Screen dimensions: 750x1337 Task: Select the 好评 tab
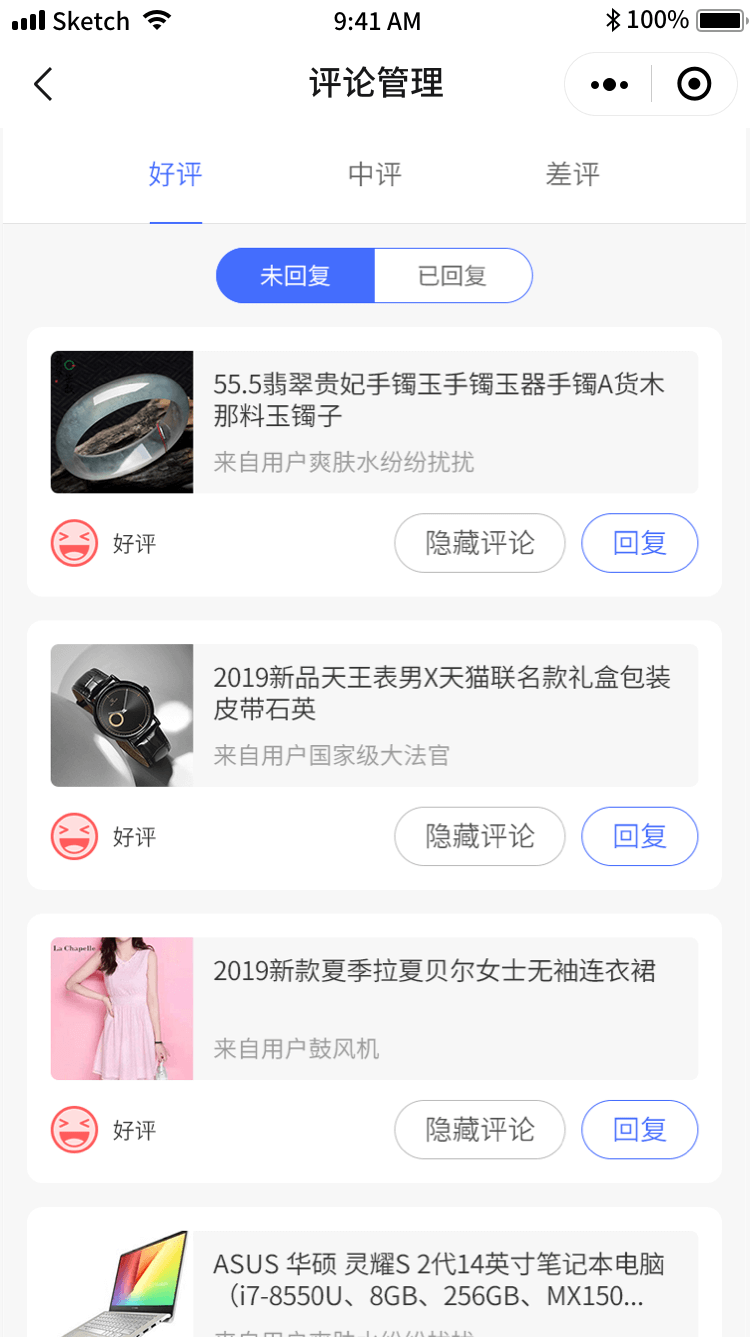coord(176,175)
